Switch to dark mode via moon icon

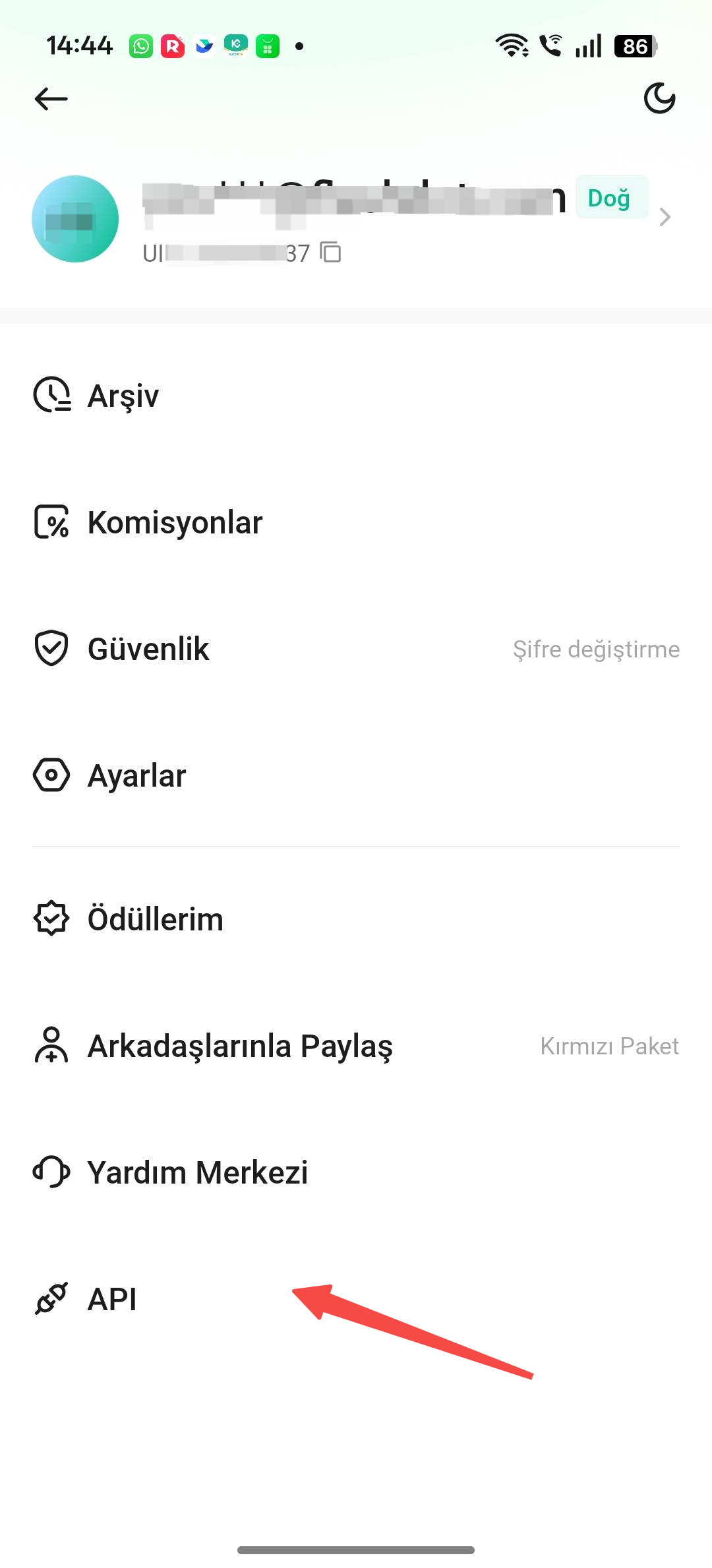point(659,99)
